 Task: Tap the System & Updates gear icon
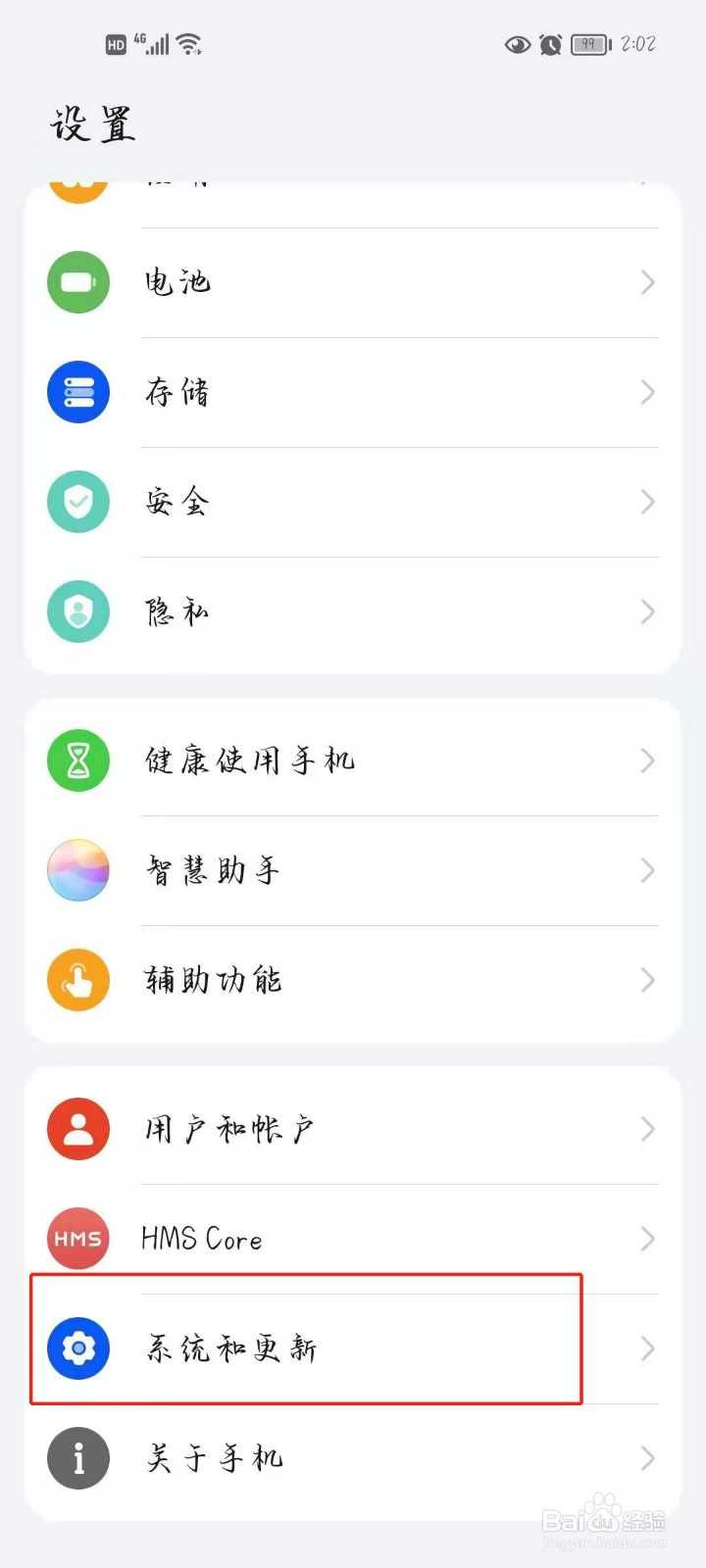click(x=77, y=1347)
